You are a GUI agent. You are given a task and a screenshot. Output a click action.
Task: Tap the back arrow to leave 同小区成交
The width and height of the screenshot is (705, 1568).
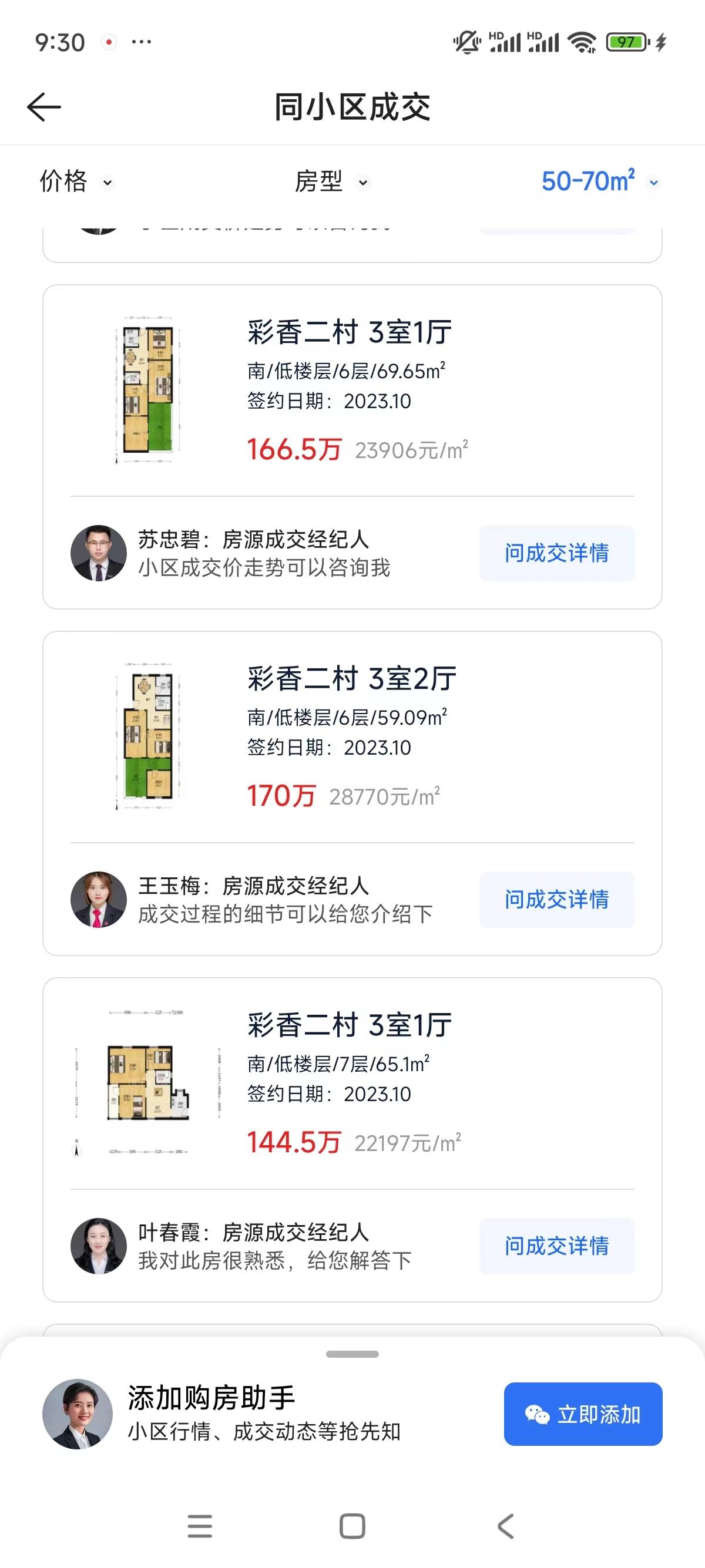[x=43, y=106]
